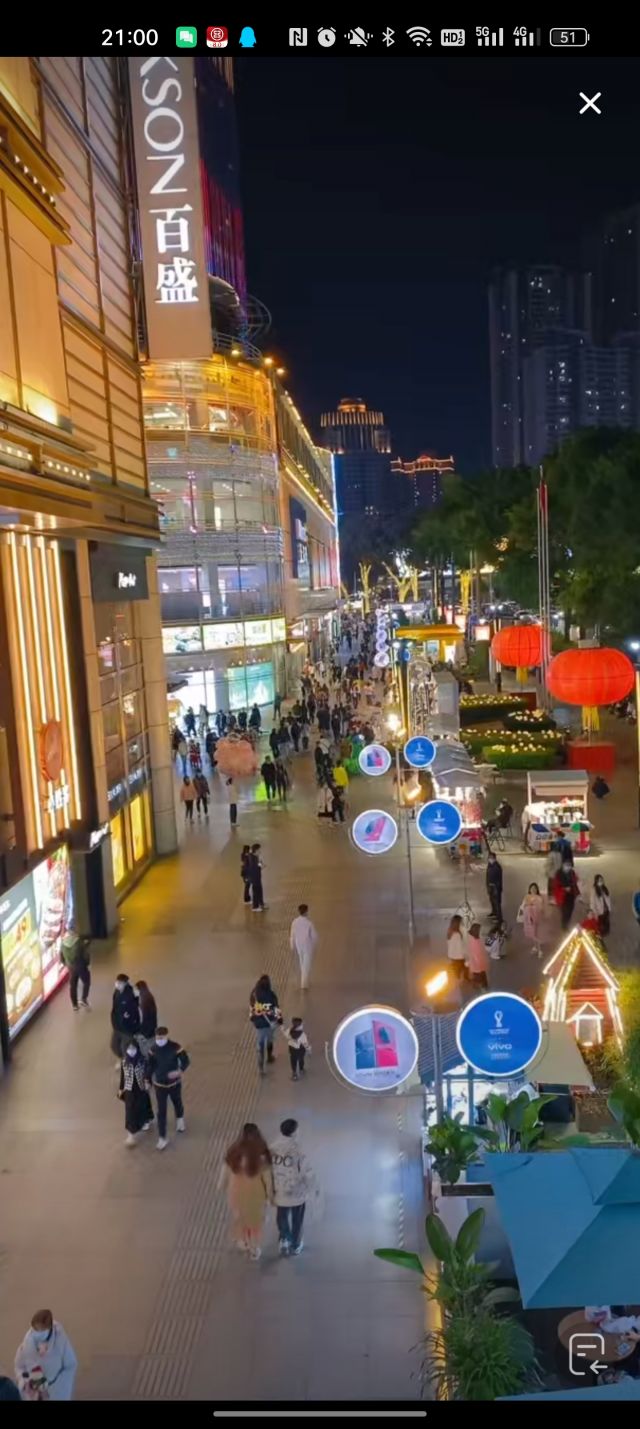Tap the document-with-arrow icon
The height and width of the screenshot is (1429, 640).
pyautogui.click(x=588, y=1354)
